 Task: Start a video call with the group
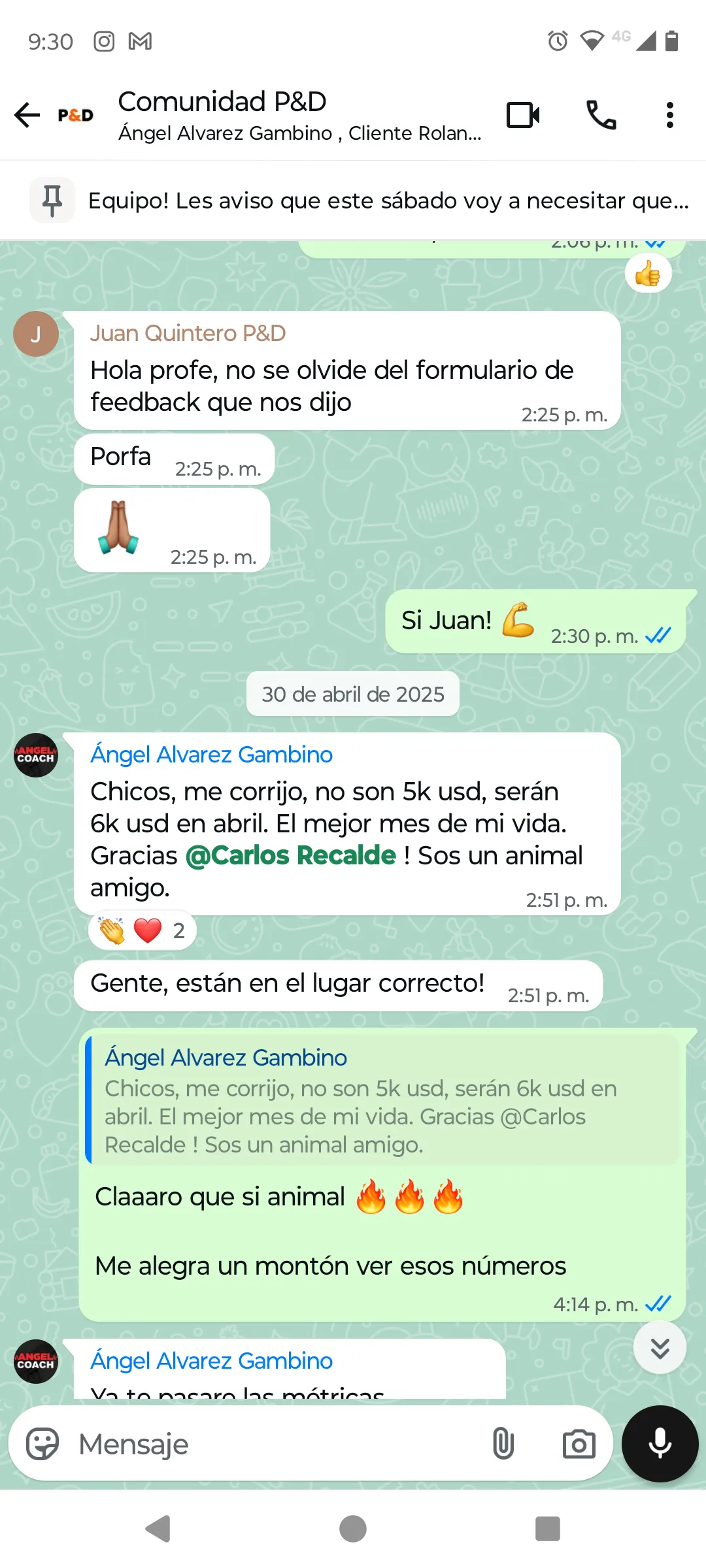pyautogui.click(x=523, y=115)
